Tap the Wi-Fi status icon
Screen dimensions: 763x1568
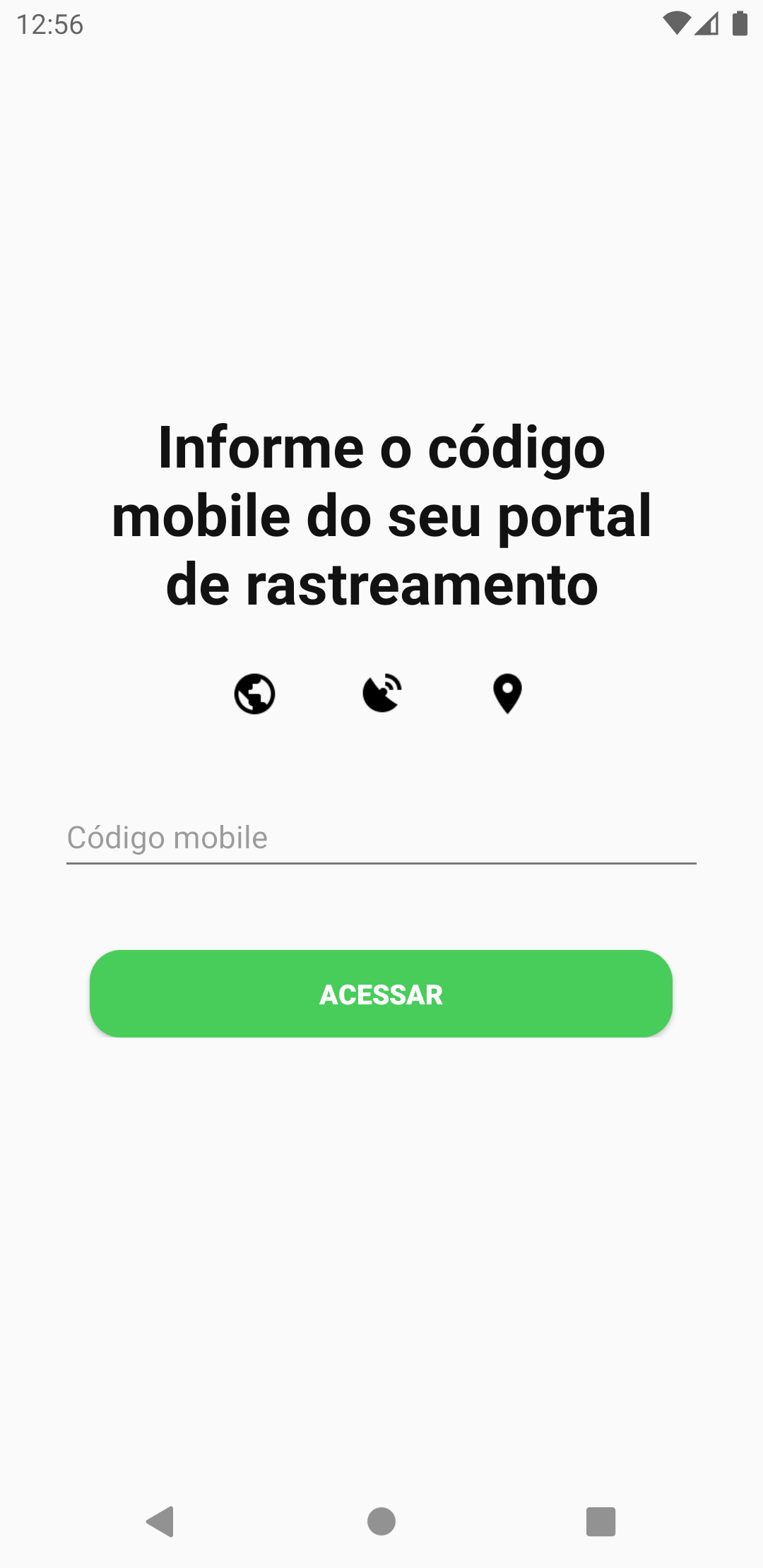point(675,23)
